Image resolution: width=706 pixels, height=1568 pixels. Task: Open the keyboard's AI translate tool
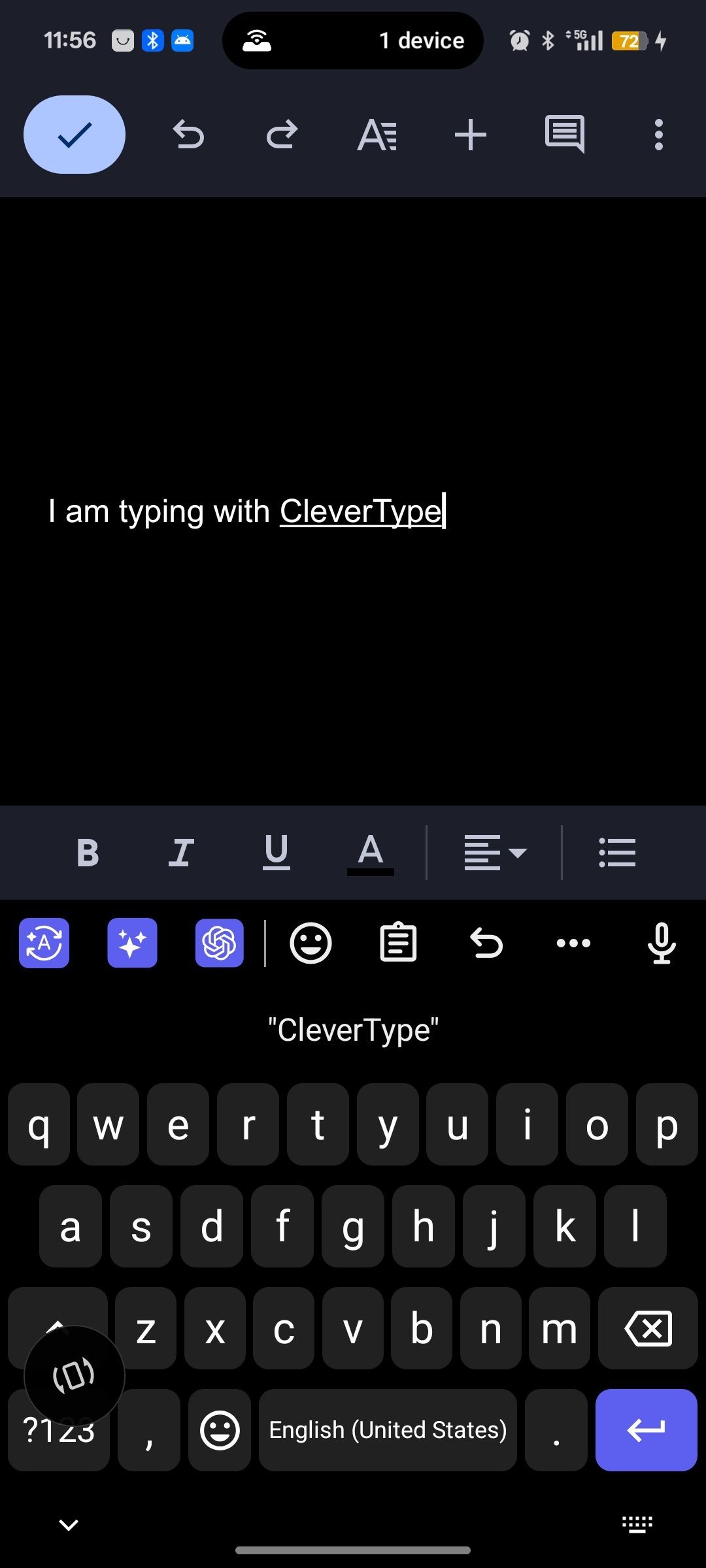pos(44,943)
